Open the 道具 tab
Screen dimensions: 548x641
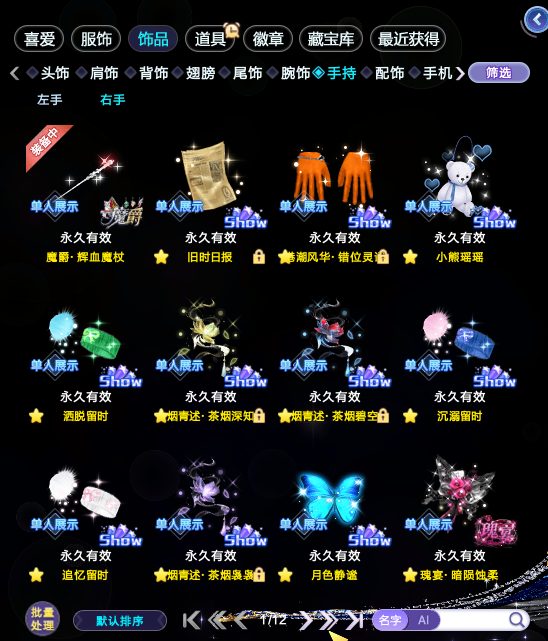coord(210,39)
